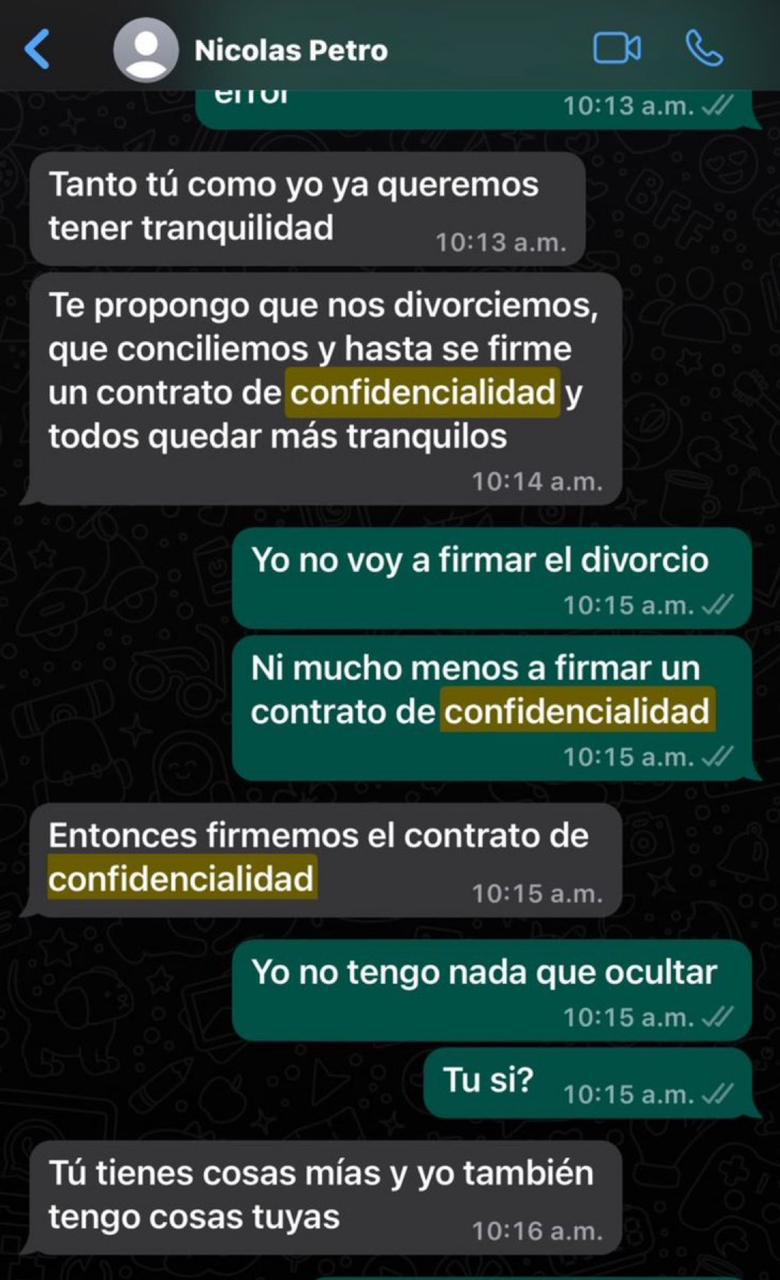Start a voice call with Nicolas Petro
780x1280 pixels.
pyautogui.click(x=704, y=48)
